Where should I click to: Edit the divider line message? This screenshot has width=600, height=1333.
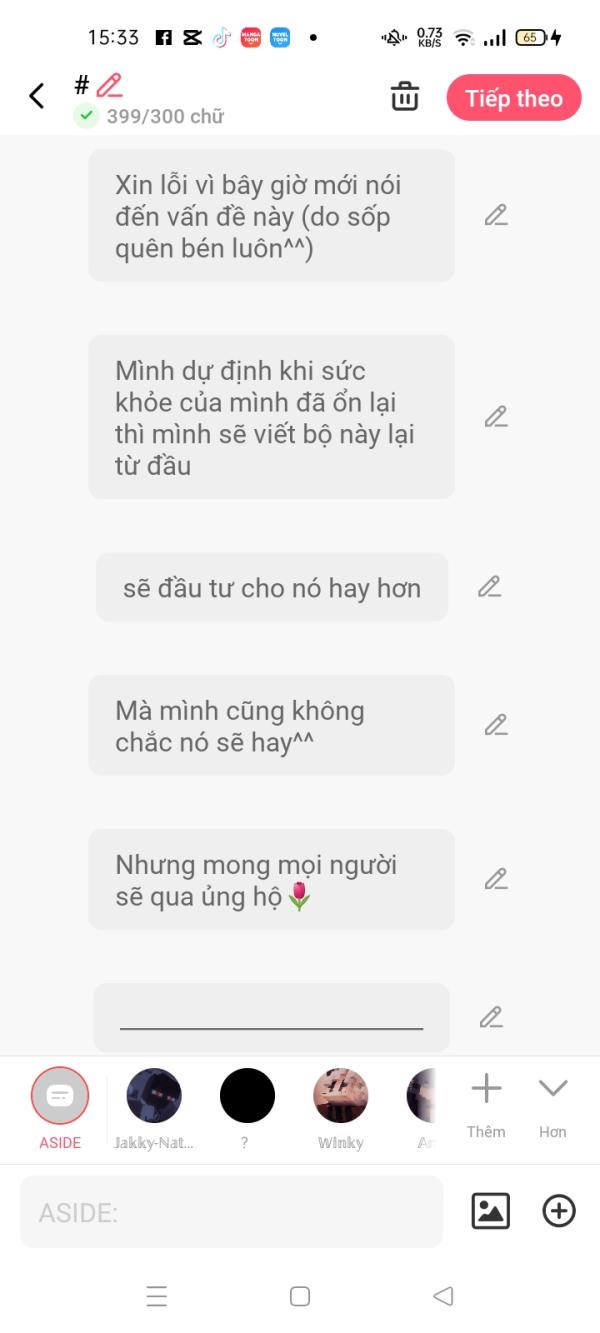point(490,1017)
